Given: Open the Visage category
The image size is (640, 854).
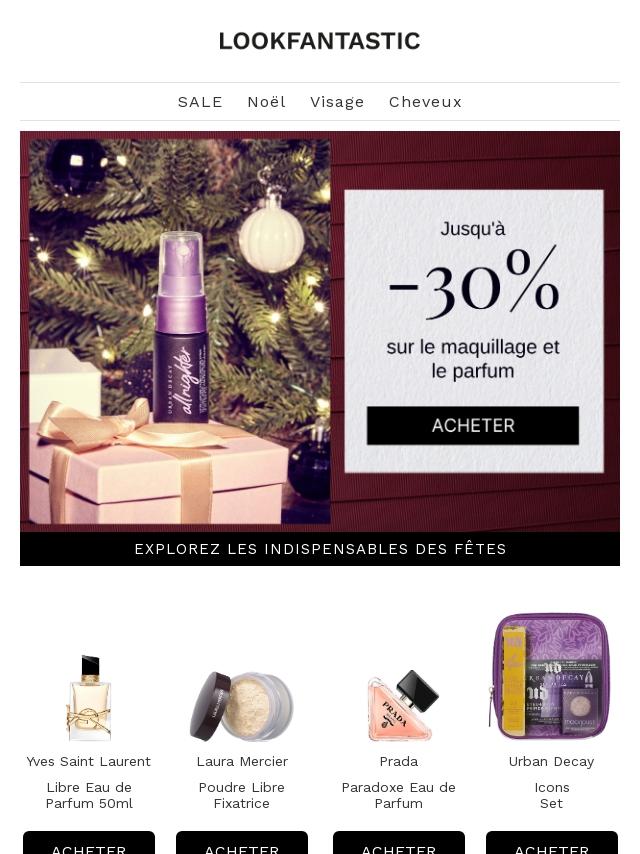Looking at the screenshot, I should coord(337,102).
